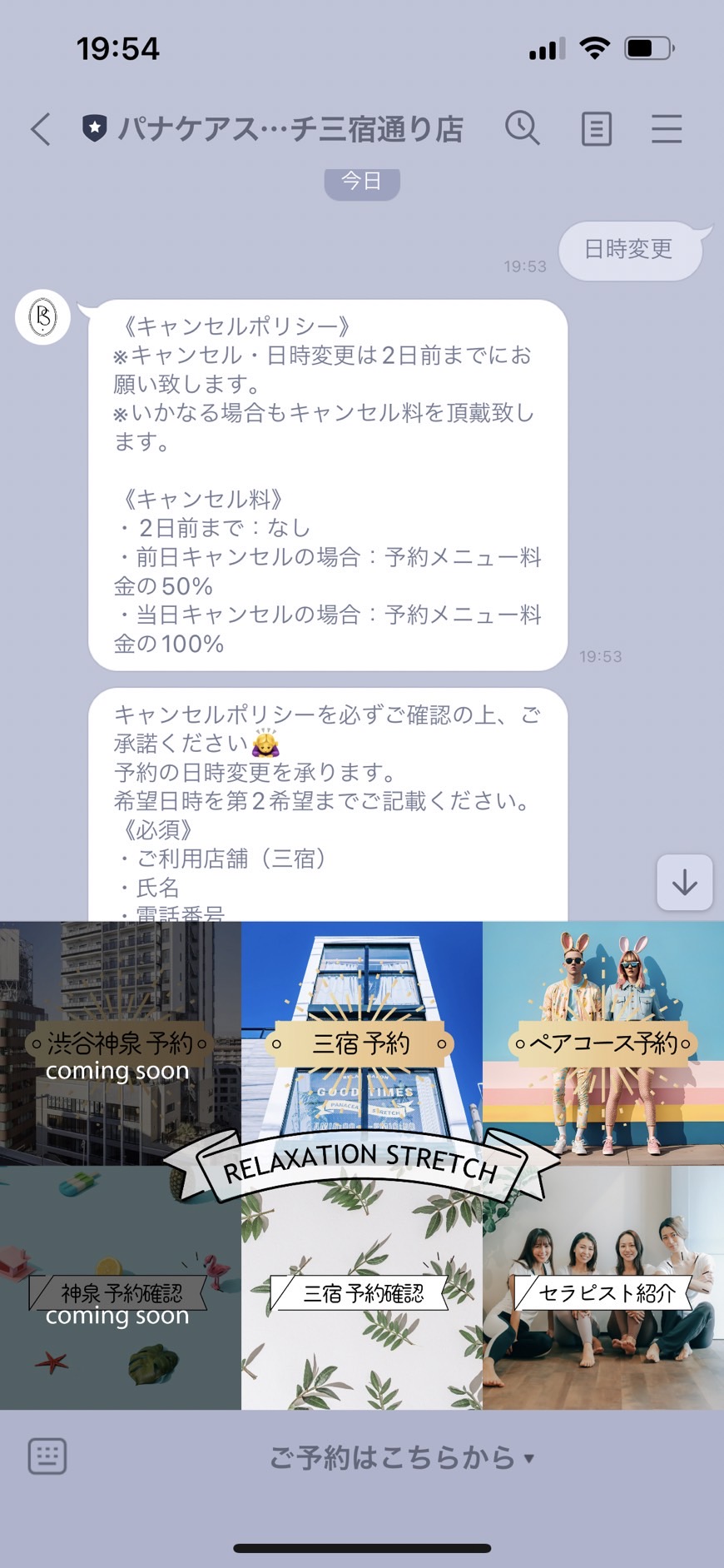Open the 神泉 予約確認 tile

[x=120, y=1293]
